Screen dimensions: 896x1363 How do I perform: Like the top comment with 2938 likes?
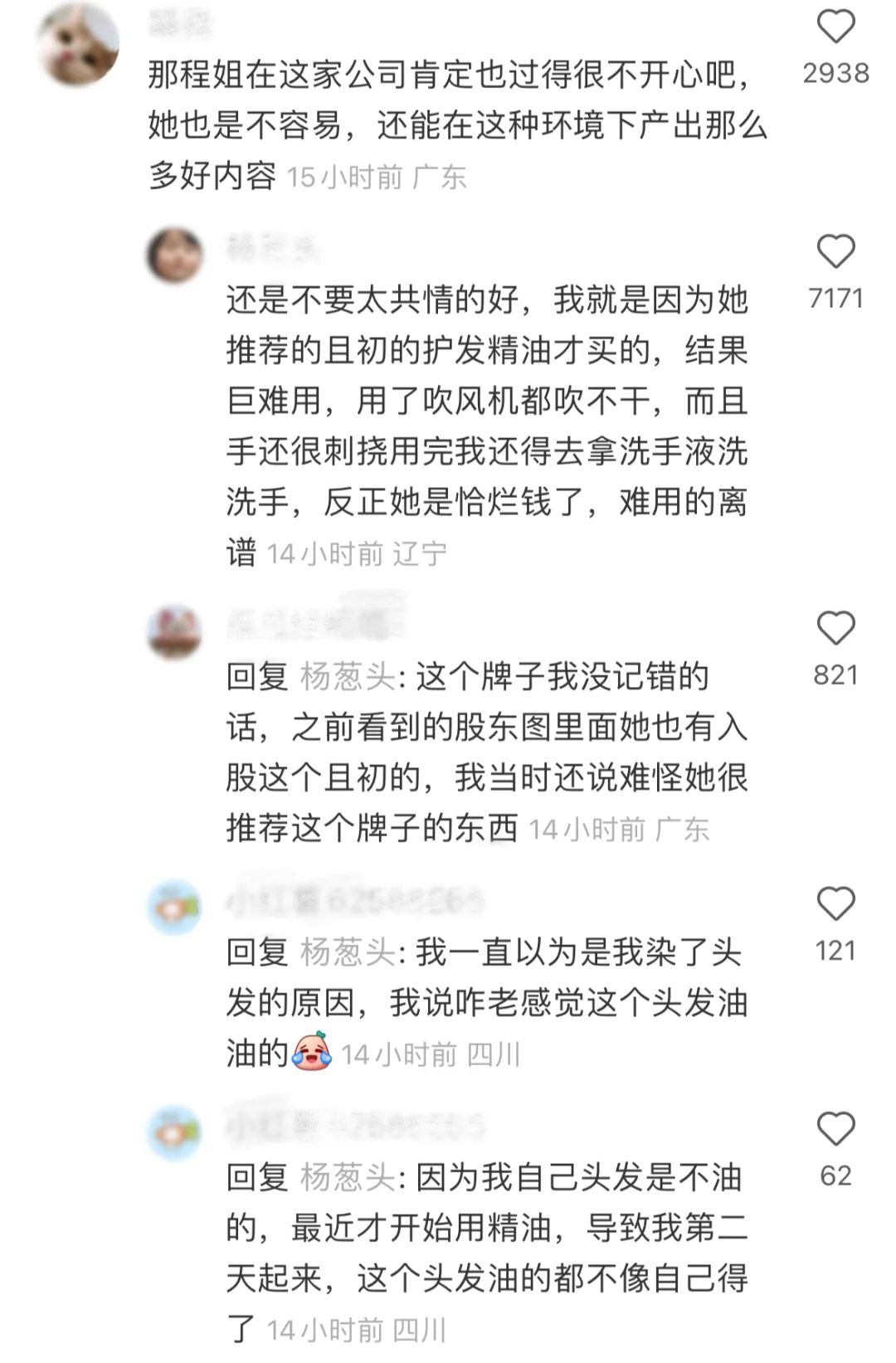836,27
